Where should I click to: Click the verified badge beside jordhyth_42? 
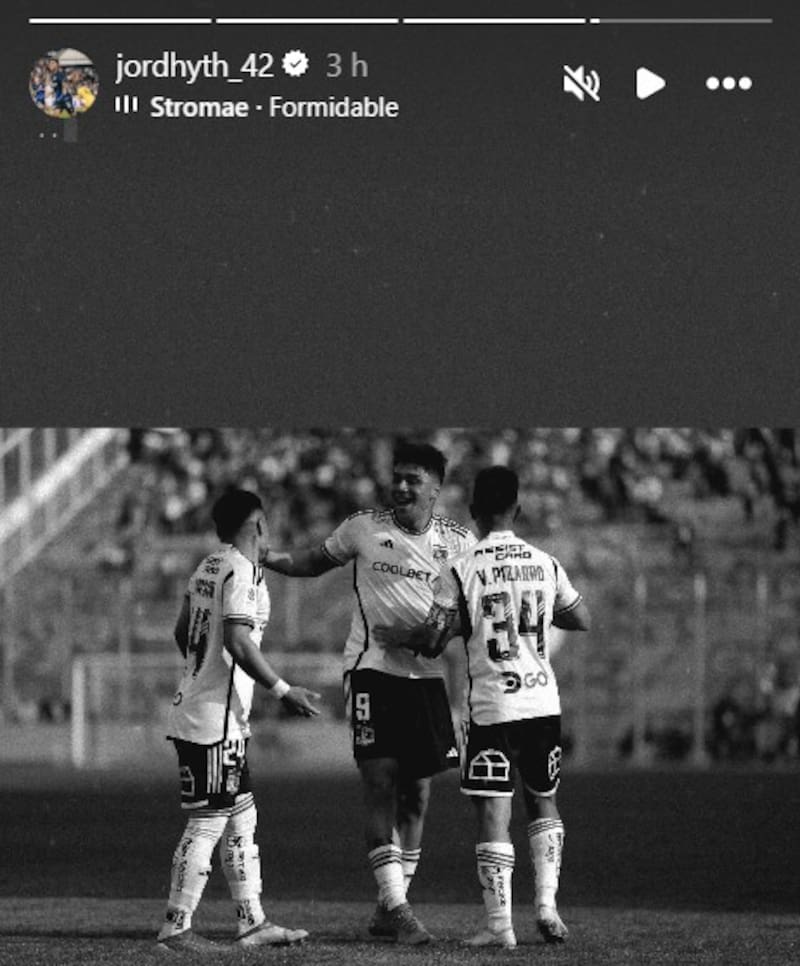(293, 60)
